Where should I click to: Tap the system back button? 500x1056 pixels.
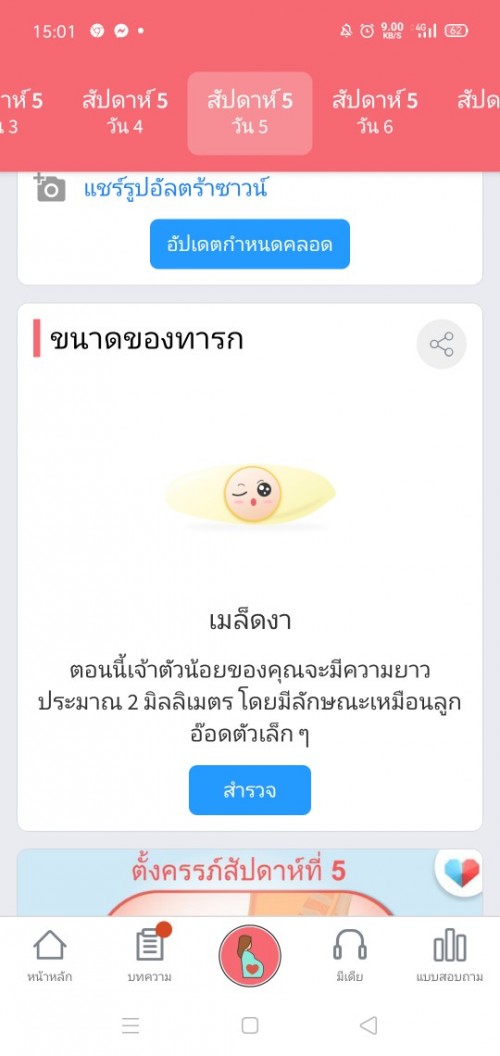[368, 1025]
